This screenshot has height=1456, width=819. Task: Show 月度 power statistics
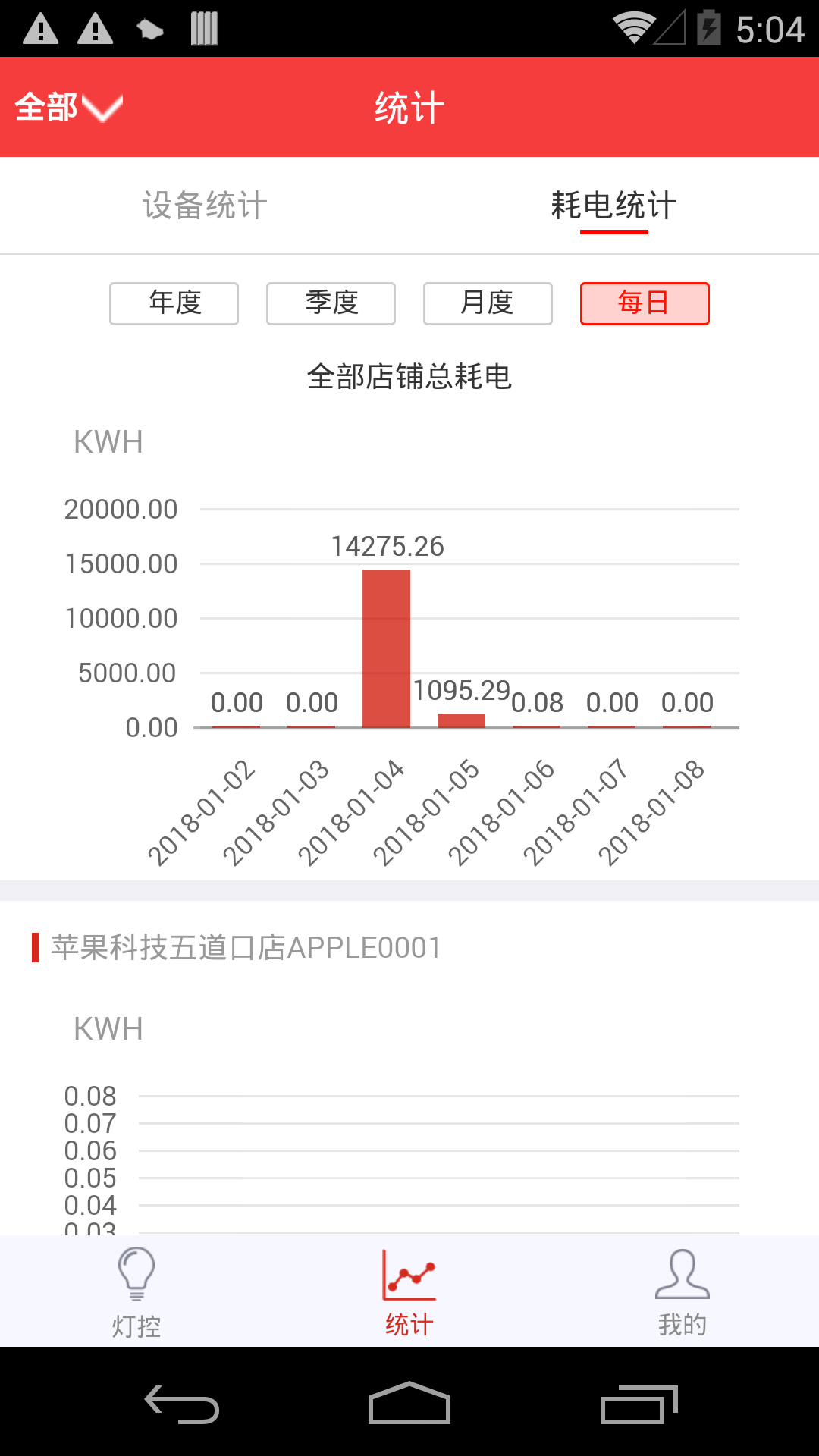coord(488,303)
